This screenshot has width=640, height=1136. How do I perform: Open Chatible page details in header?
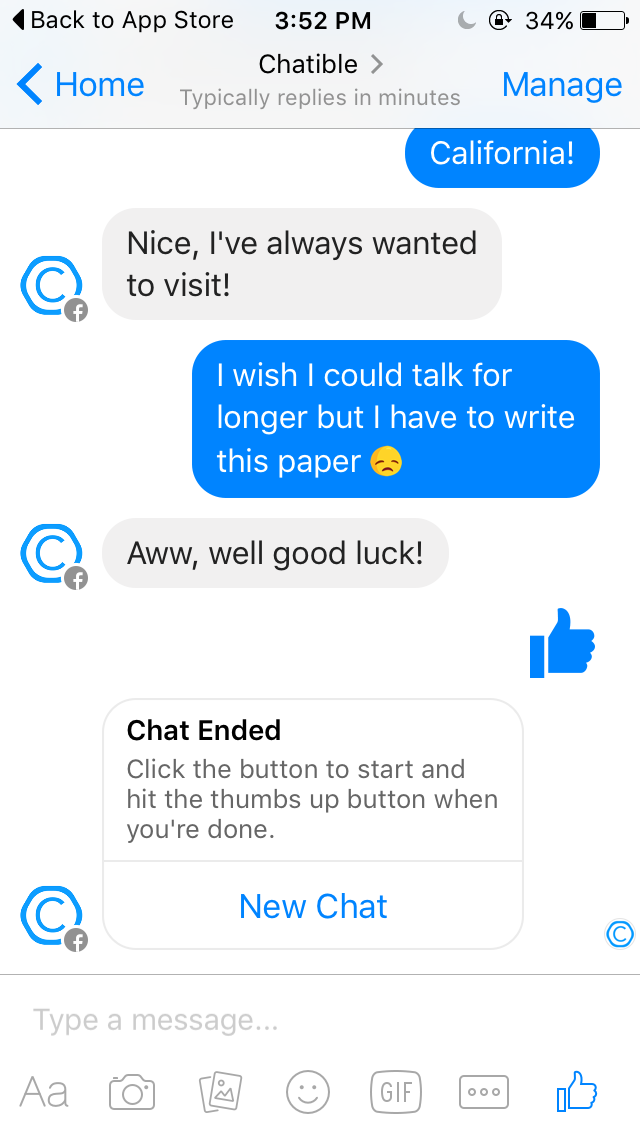click(320, 79)
